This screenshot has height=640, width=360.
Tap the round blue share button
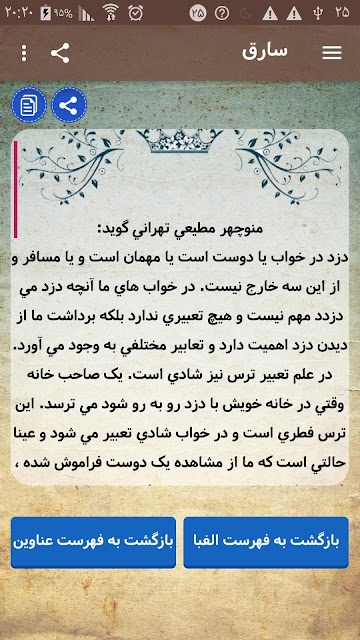[69, 105]
